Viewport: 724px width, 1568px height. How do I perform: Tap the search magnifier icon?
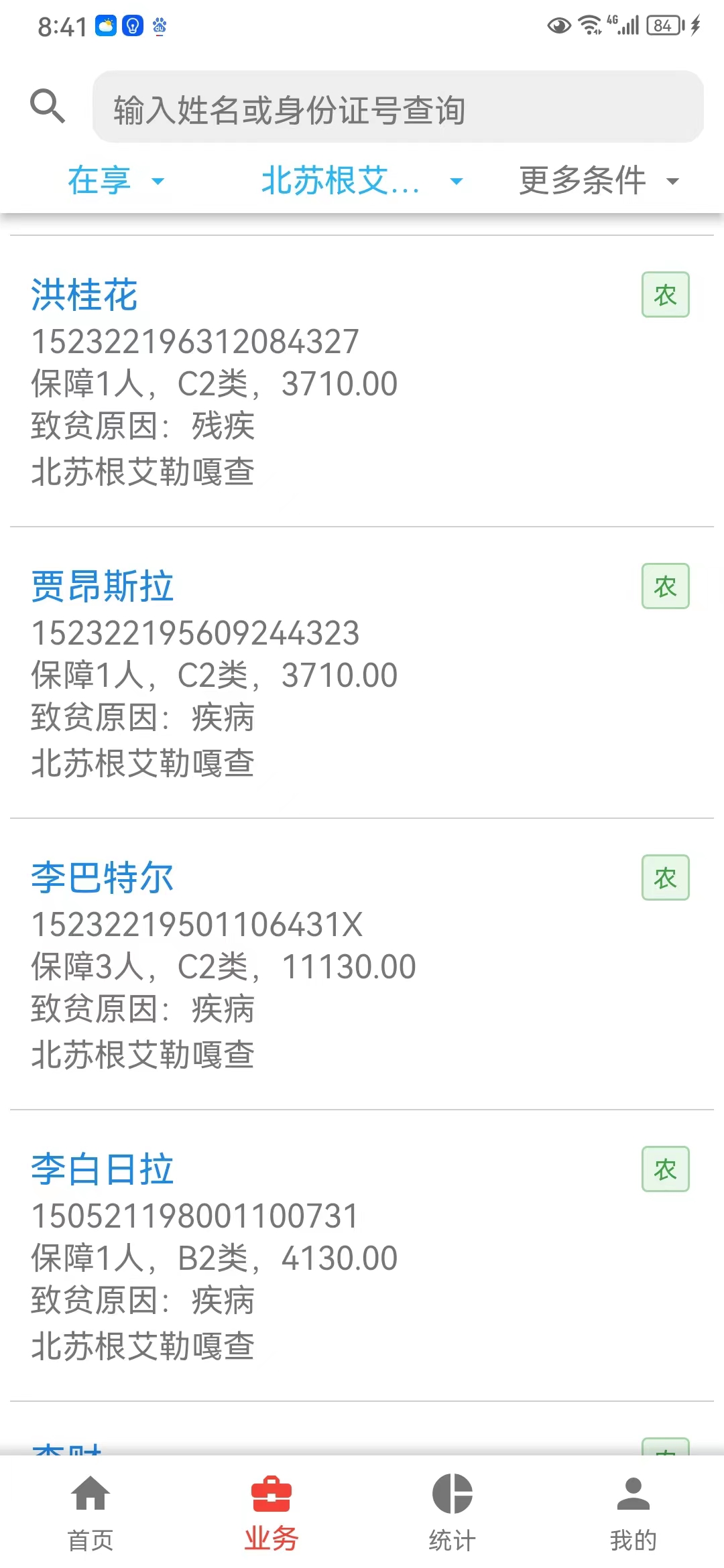coord(48,106)
